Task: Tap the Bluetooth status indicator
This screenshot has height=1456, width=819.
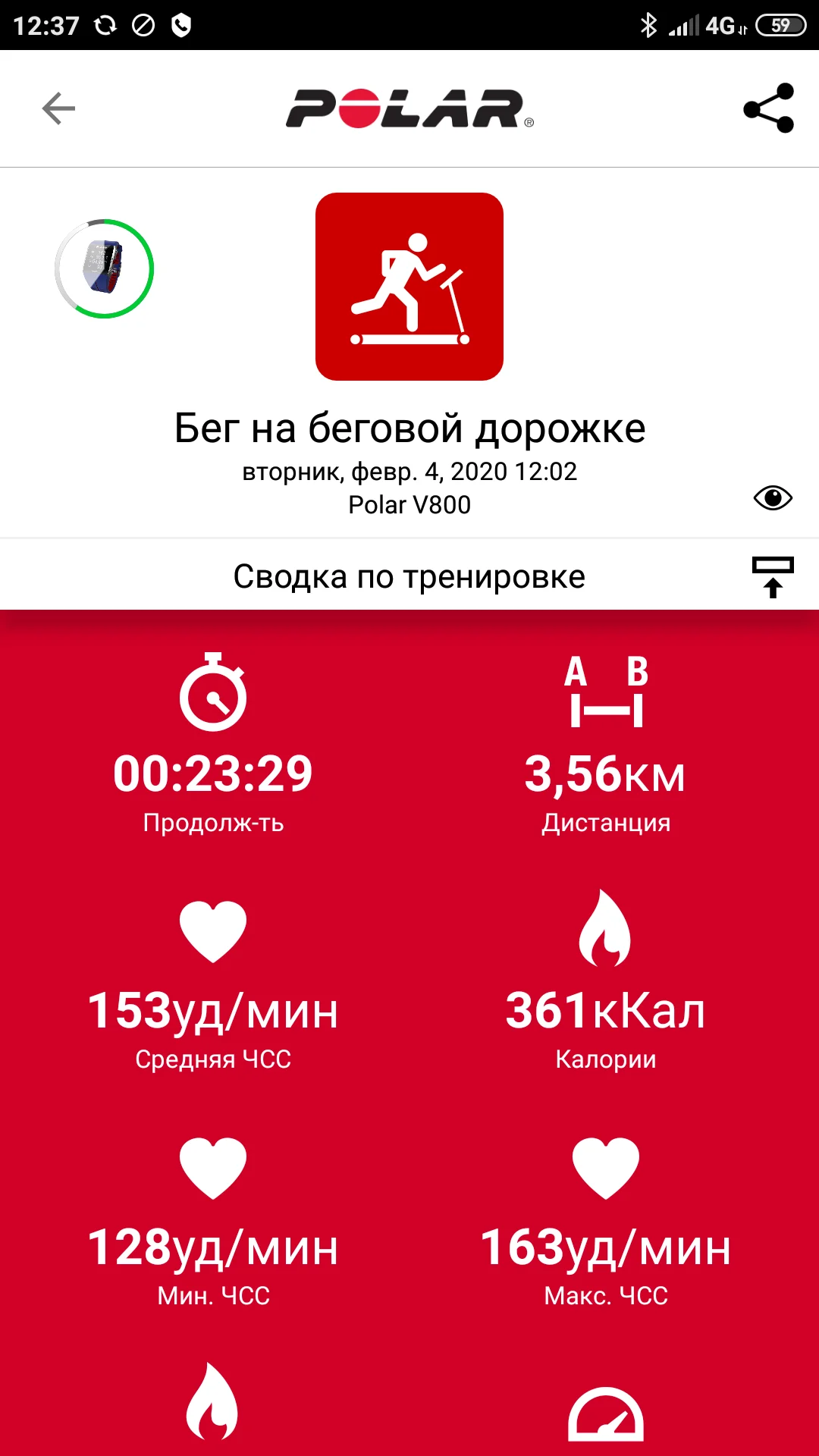Action: click(648, 25)
